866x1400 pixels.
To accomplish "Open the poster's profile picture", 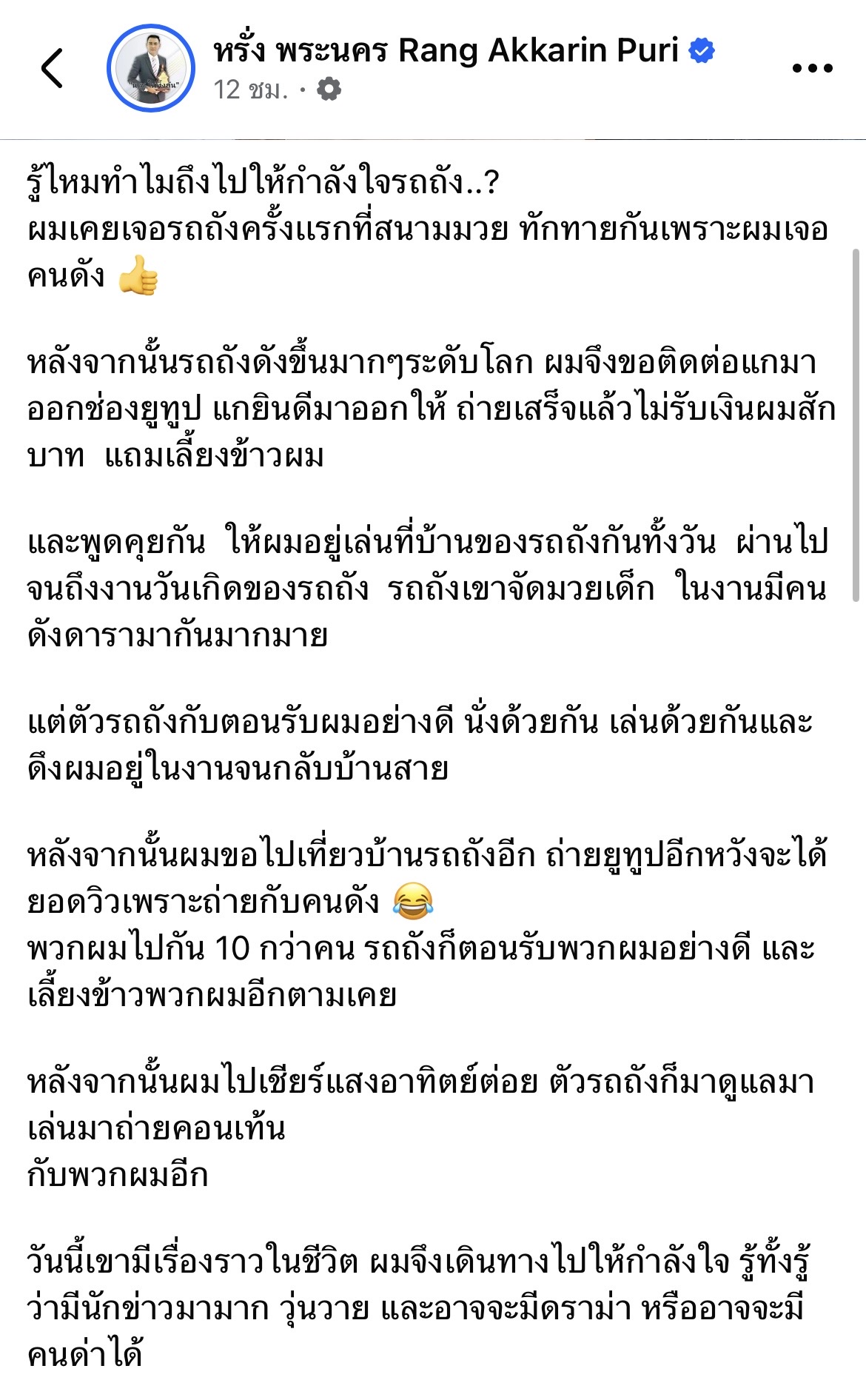I will click(x=151, y=68).
